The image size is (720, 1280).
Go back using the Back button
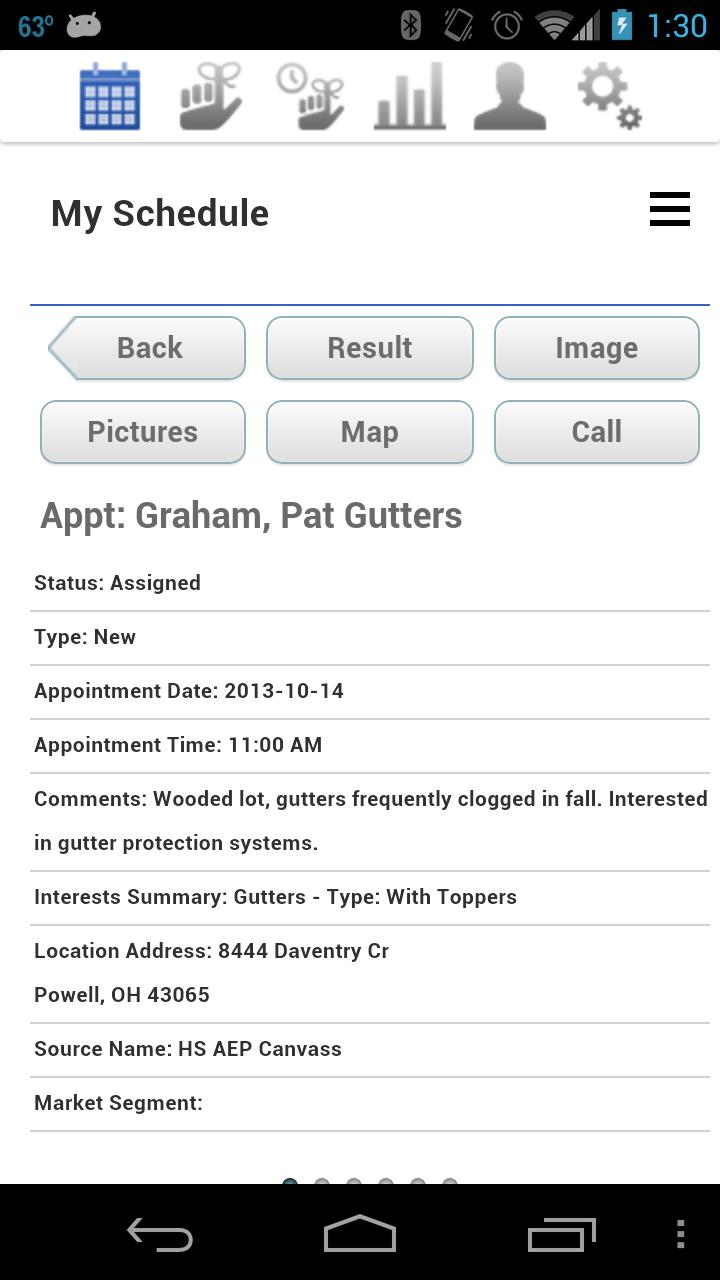point(148,348)
